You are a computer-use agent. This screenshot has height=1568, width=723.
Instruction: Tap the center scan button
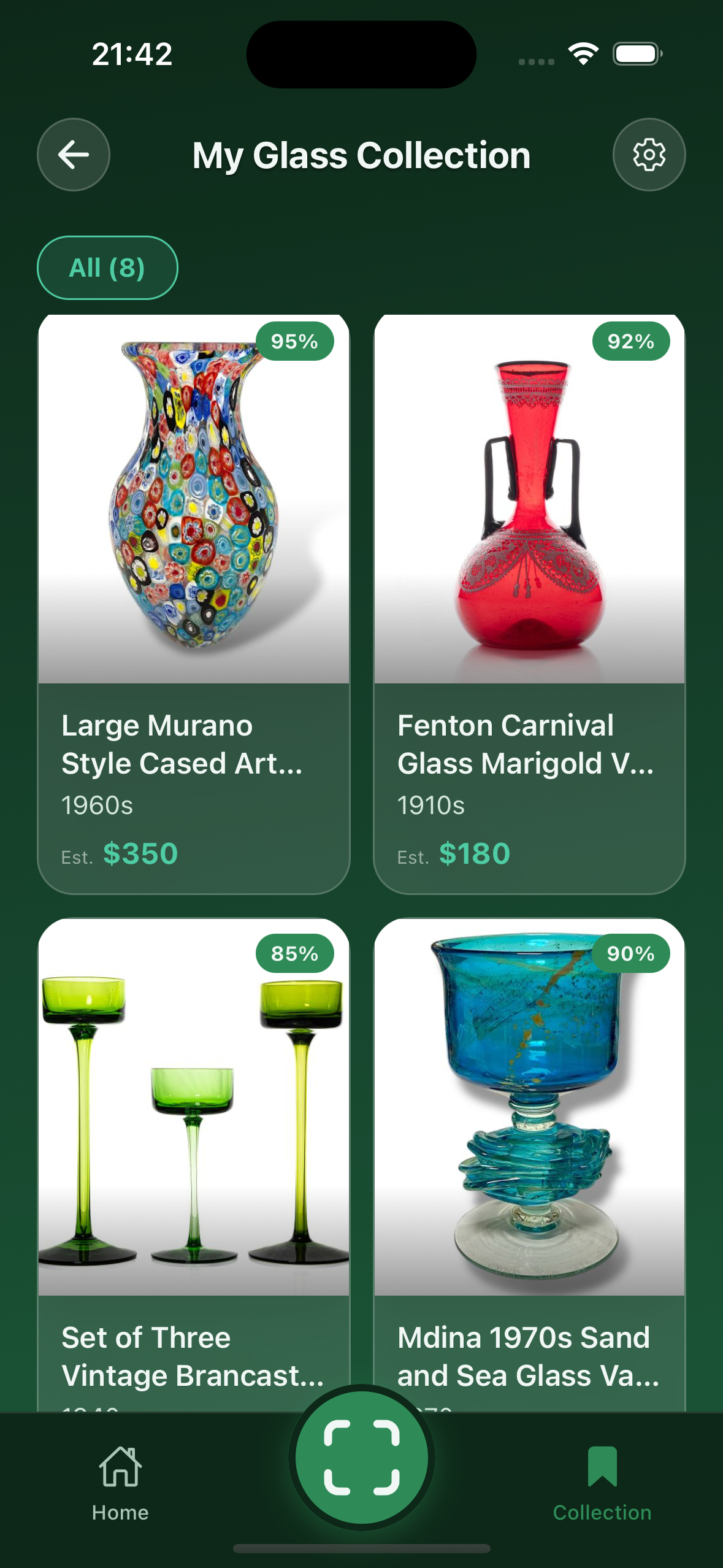point(361,1458)
